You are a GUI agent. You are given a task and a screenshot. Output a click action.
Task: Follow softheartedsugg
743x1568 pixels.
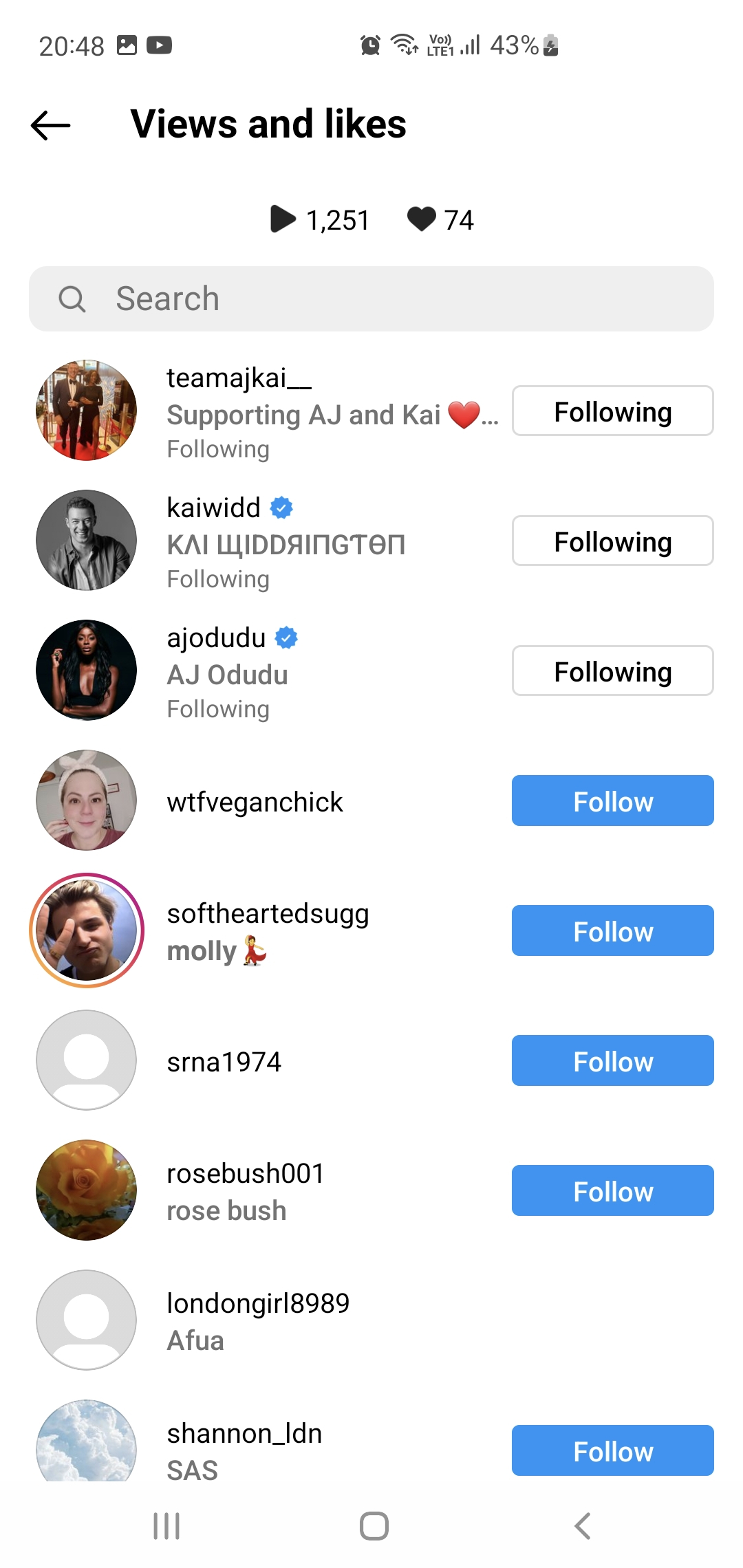coord(612,931)
